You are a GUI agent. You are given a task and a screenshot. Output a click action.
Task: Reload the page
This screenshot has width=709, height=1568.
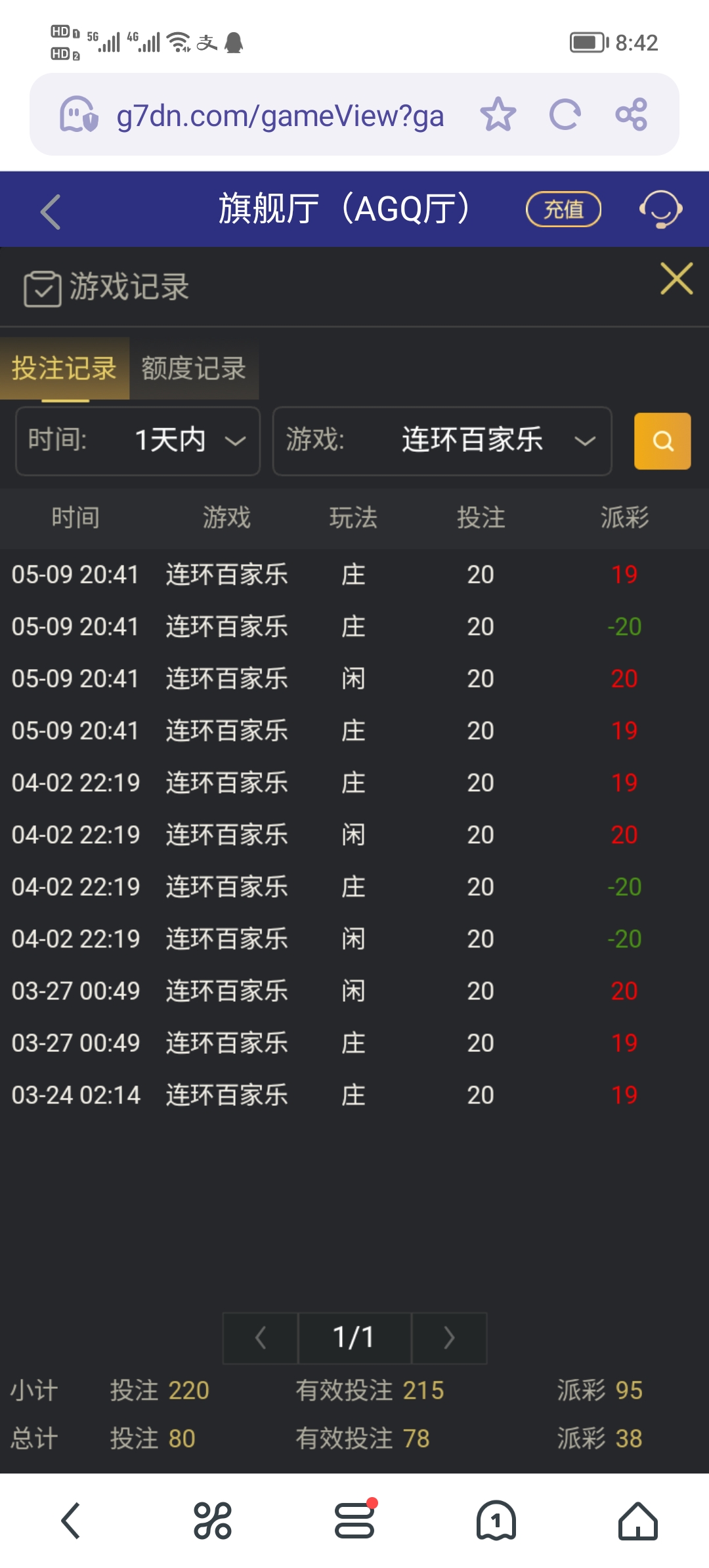(565, 114)
